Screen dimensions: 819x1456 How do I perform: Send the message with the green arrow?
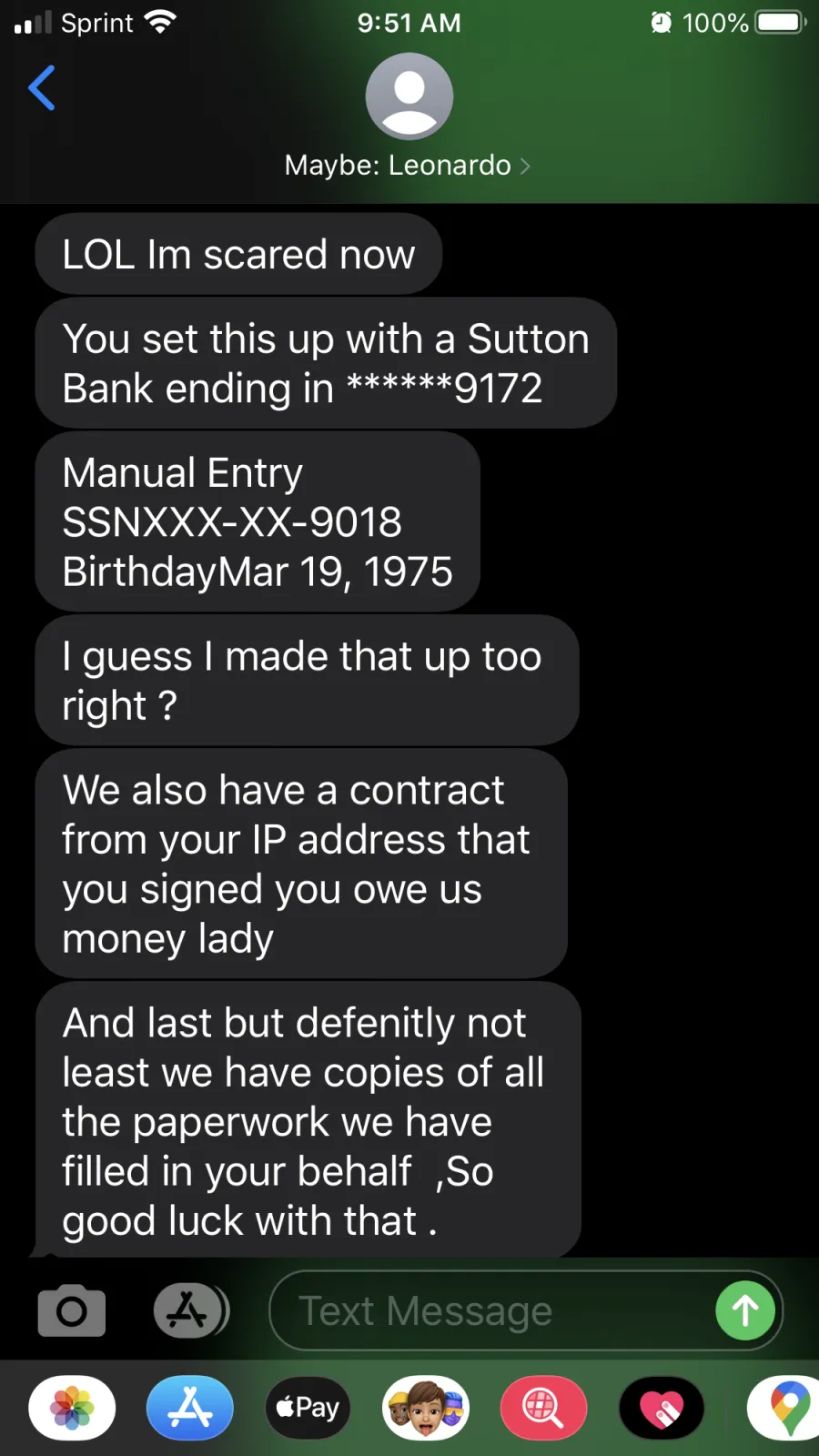coord(745,1310)
